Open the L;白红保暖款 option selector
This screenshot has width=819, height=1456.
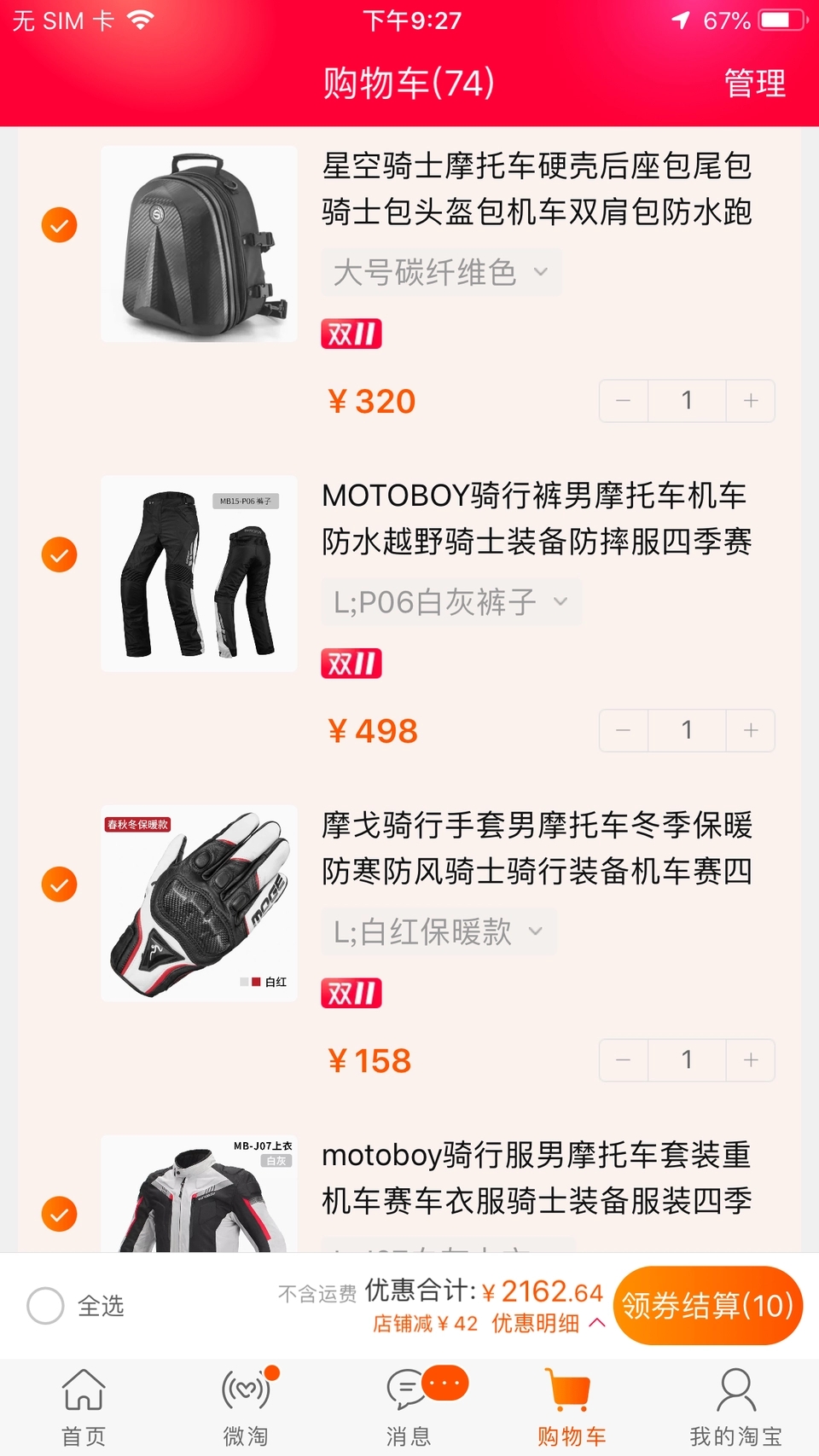tap(438, 932)
